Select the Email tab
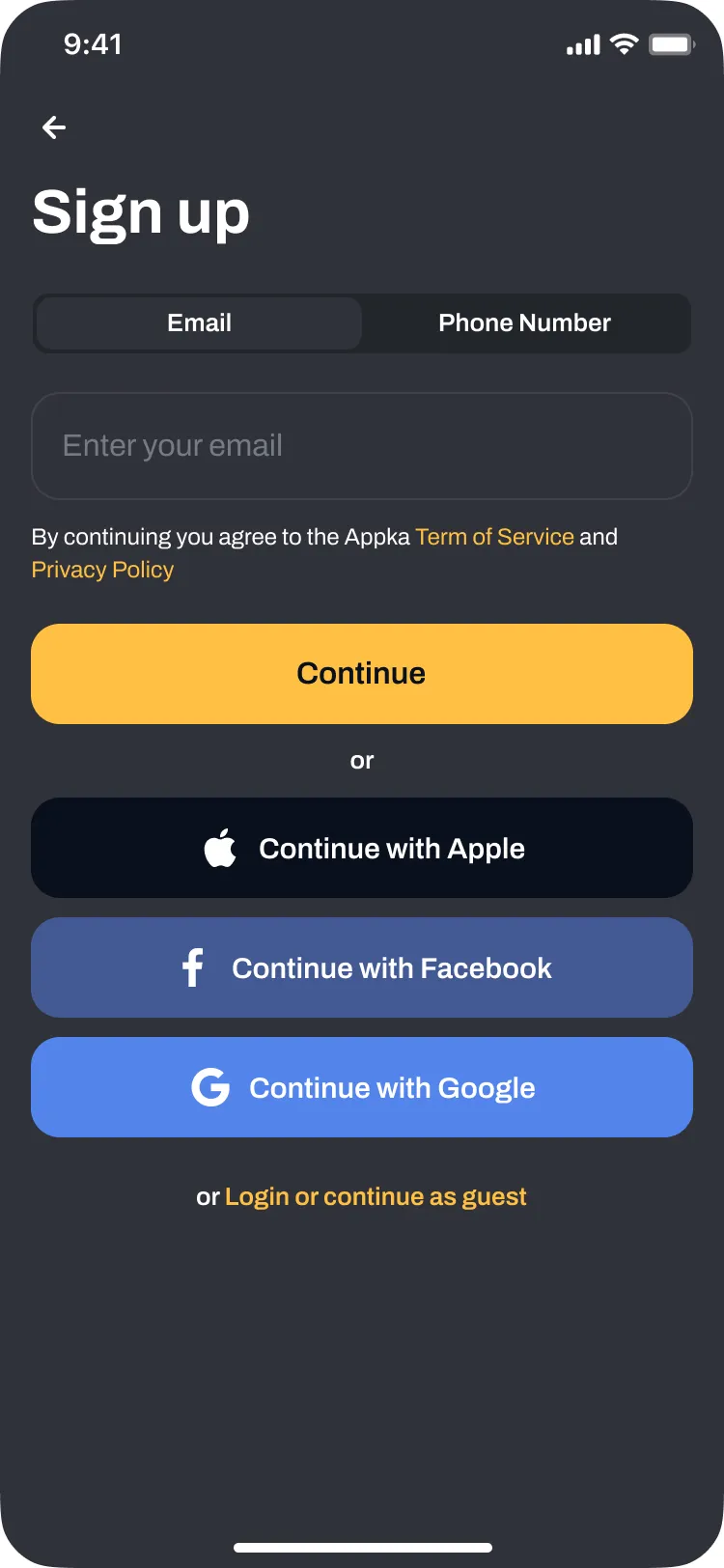The width and height of the screenshot is (724, 1568). [199, 323]
